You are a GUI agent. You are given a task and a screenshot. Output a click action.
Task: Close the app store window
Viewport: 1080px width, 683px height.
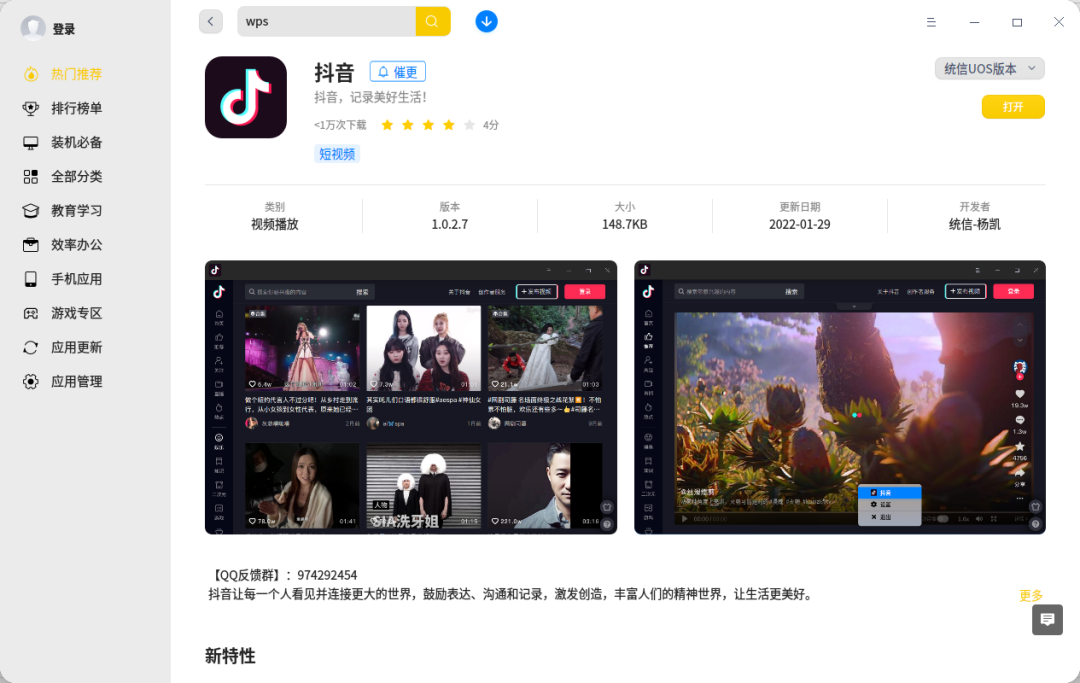pyautogui.click(x=1058, y=22)
